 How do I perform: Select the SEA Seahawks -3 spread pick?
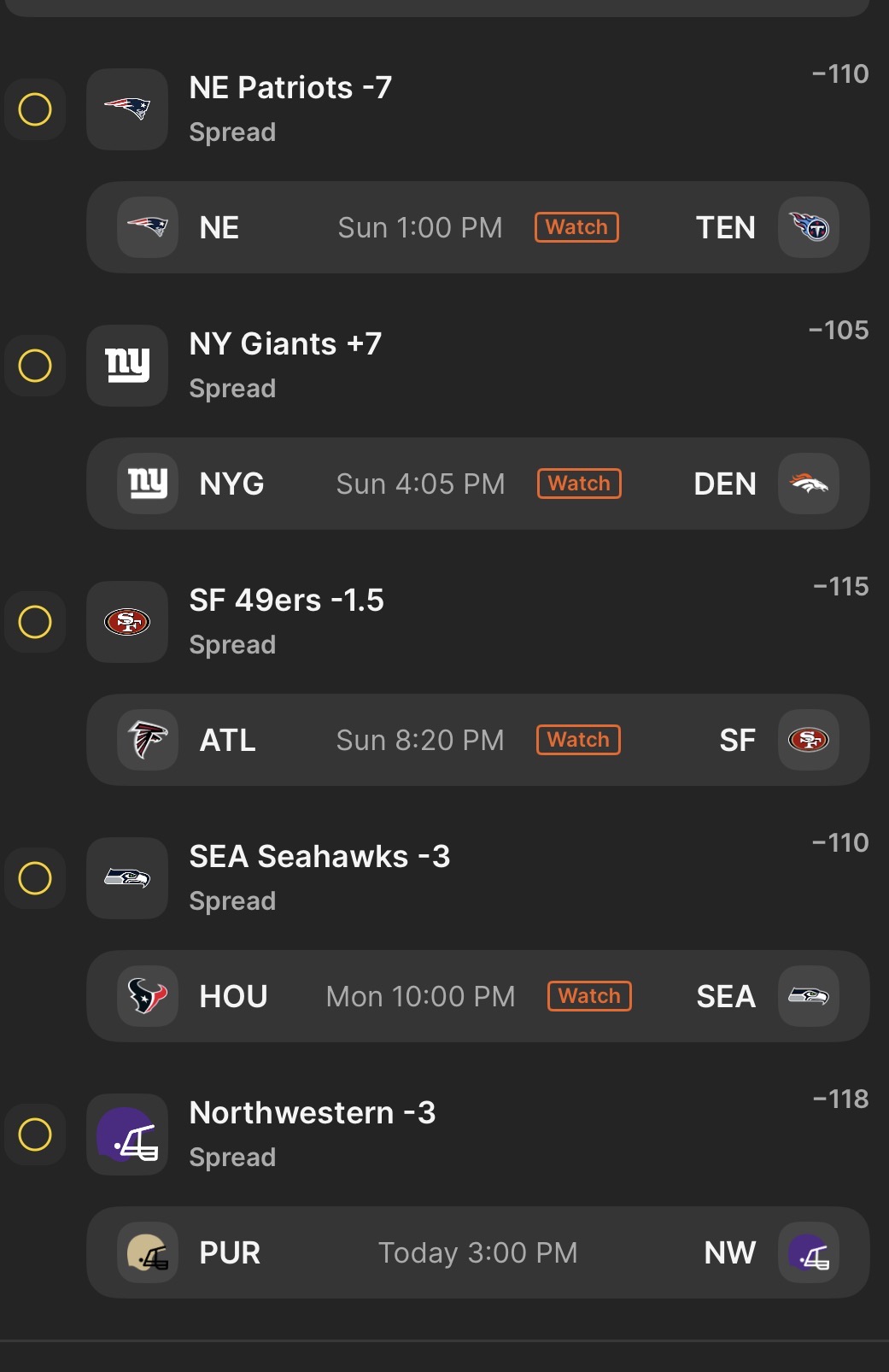click(35, 878)
